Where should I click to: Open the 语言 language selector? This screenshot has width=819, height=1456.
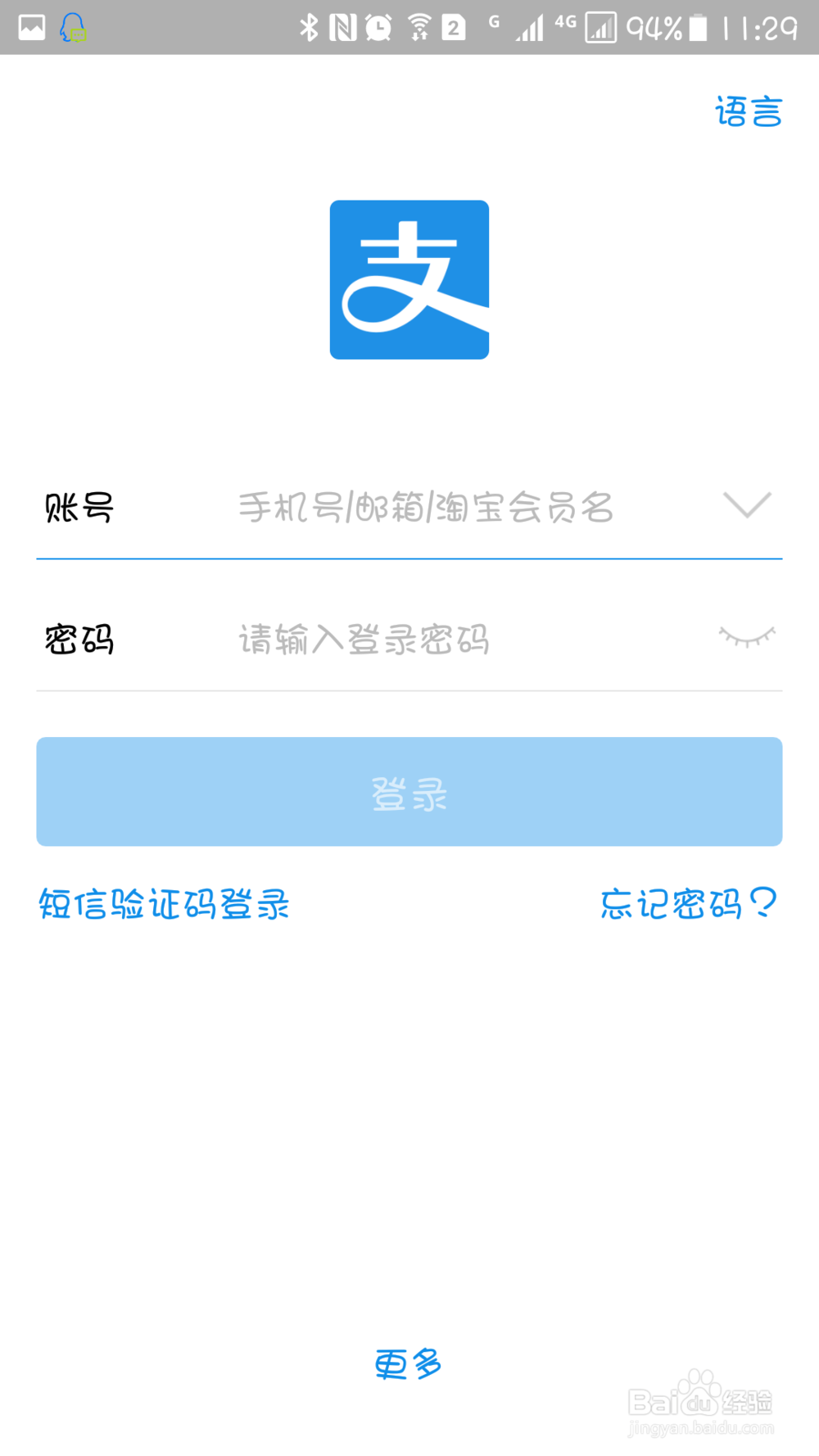[748, 111]
